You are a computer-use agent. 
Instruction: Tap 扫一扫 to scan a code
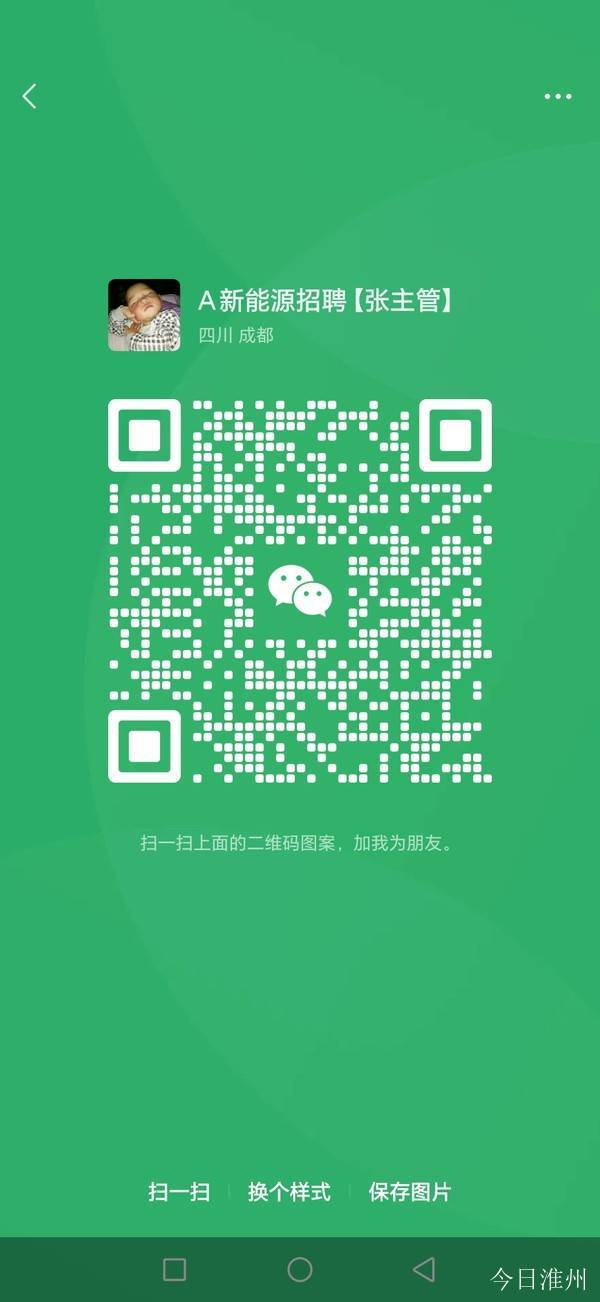coord(179,1192)
